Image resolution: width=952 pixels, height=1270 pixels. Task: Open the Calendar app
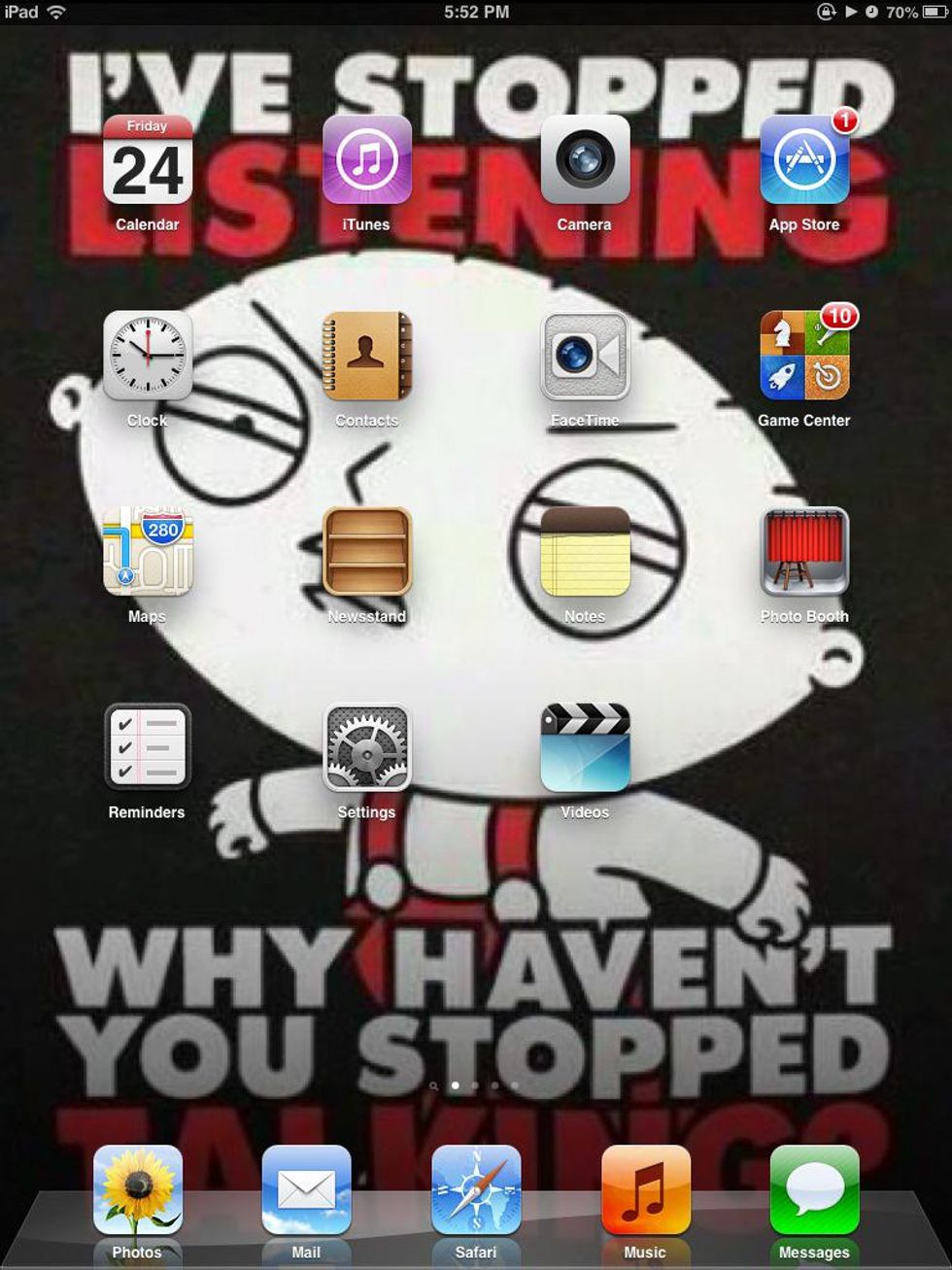(x=148, y=160)
